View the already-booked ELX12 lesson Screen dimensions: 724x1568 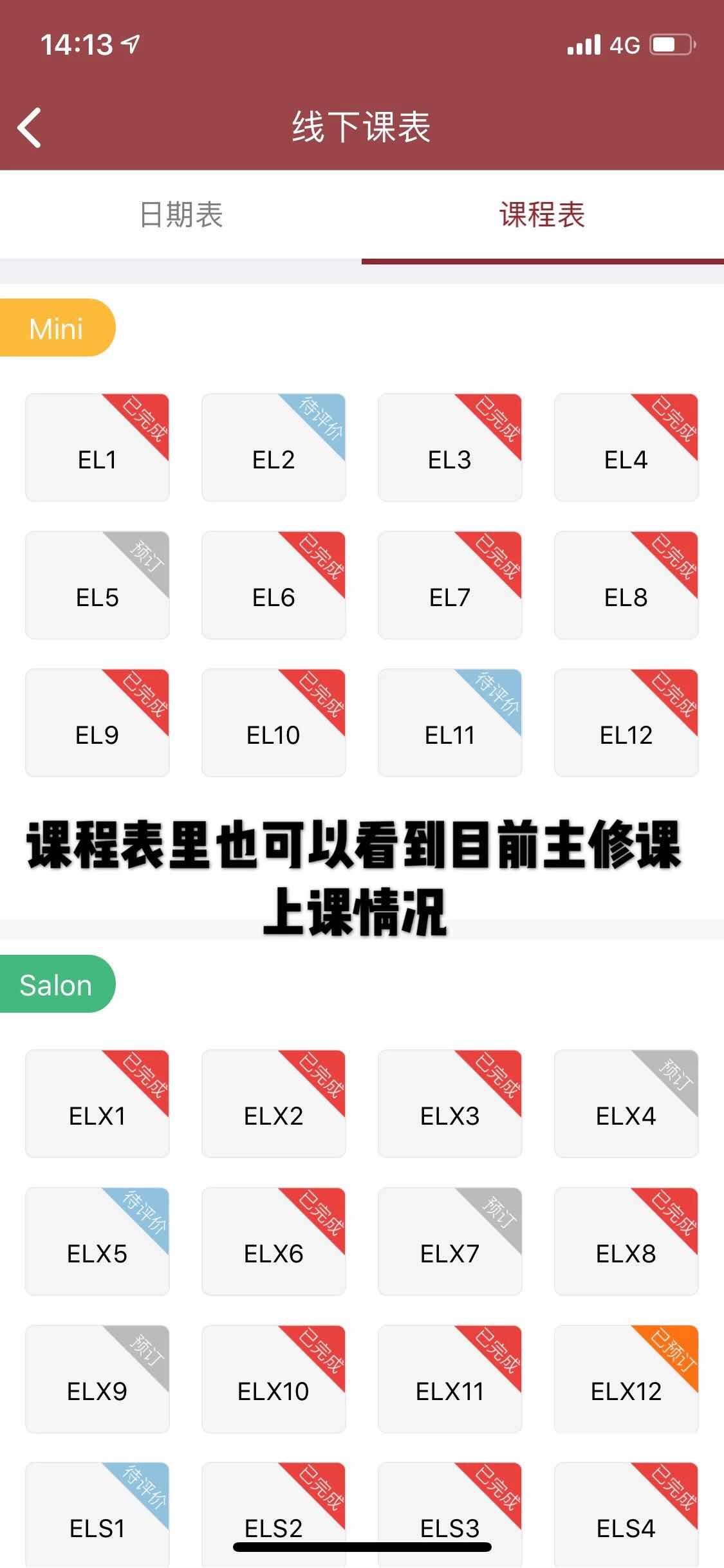pyautogui.click(x=626, y=1379)
